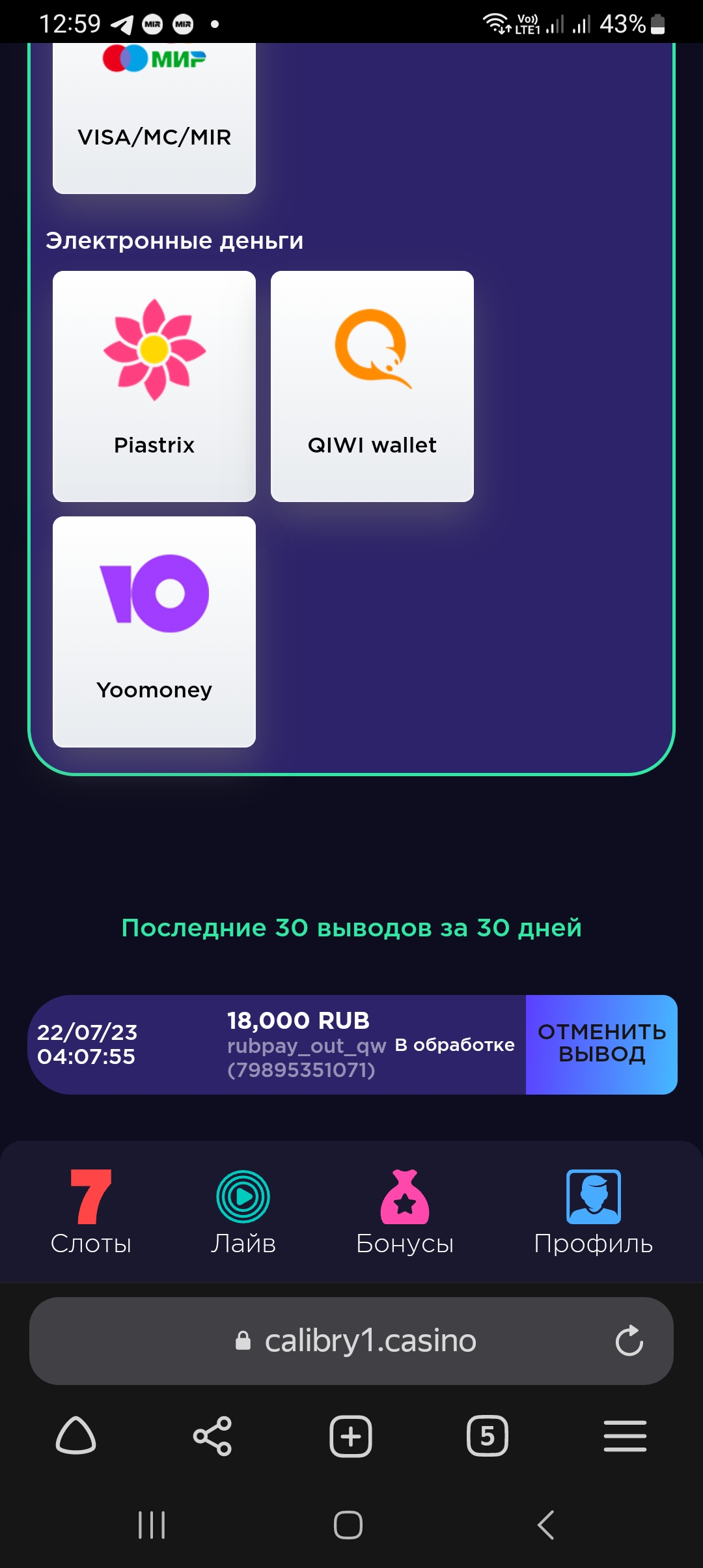Share this page
This screenshot has height=1568, width=703.
213,1436
